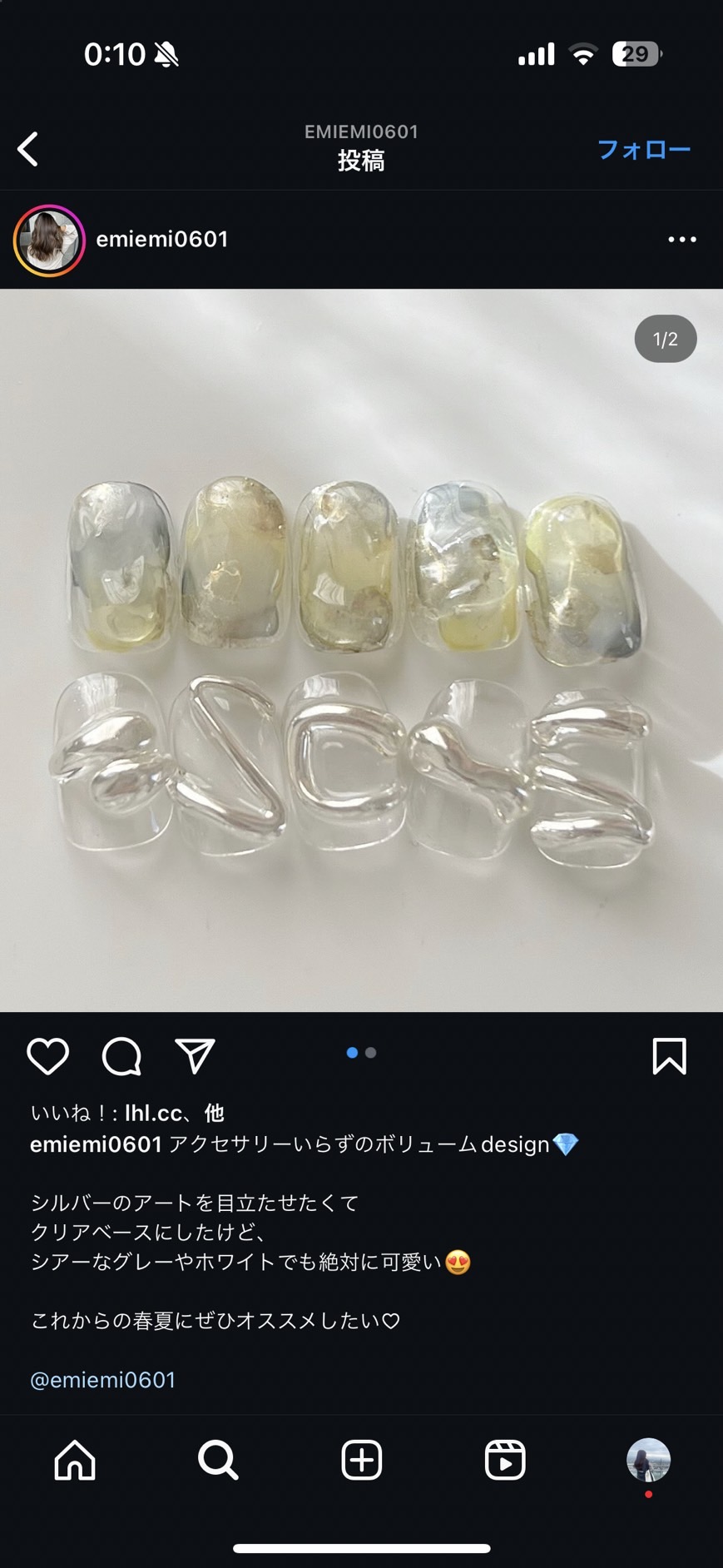723x1568 pixels.
Task: Like the nail design post
Action: (47, 1056)
